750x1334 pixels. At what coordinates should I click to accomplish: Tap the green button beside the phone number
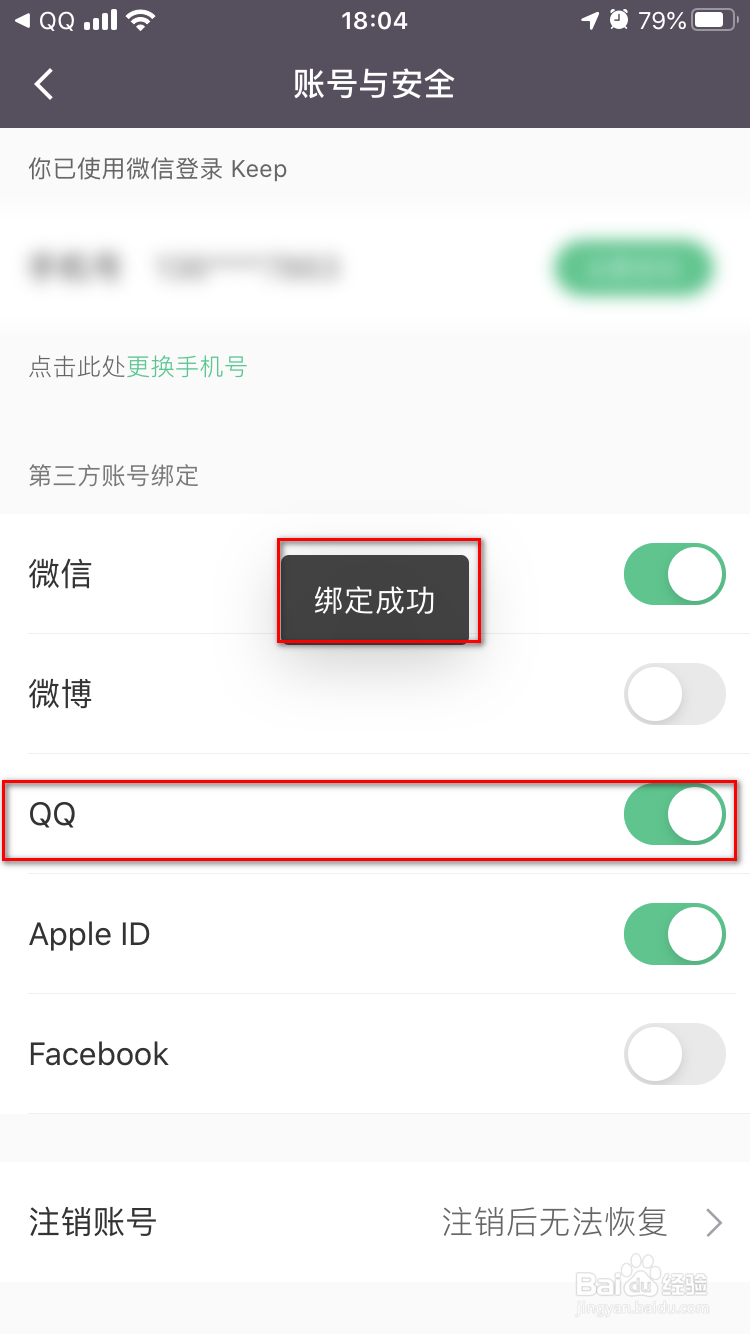633,267
